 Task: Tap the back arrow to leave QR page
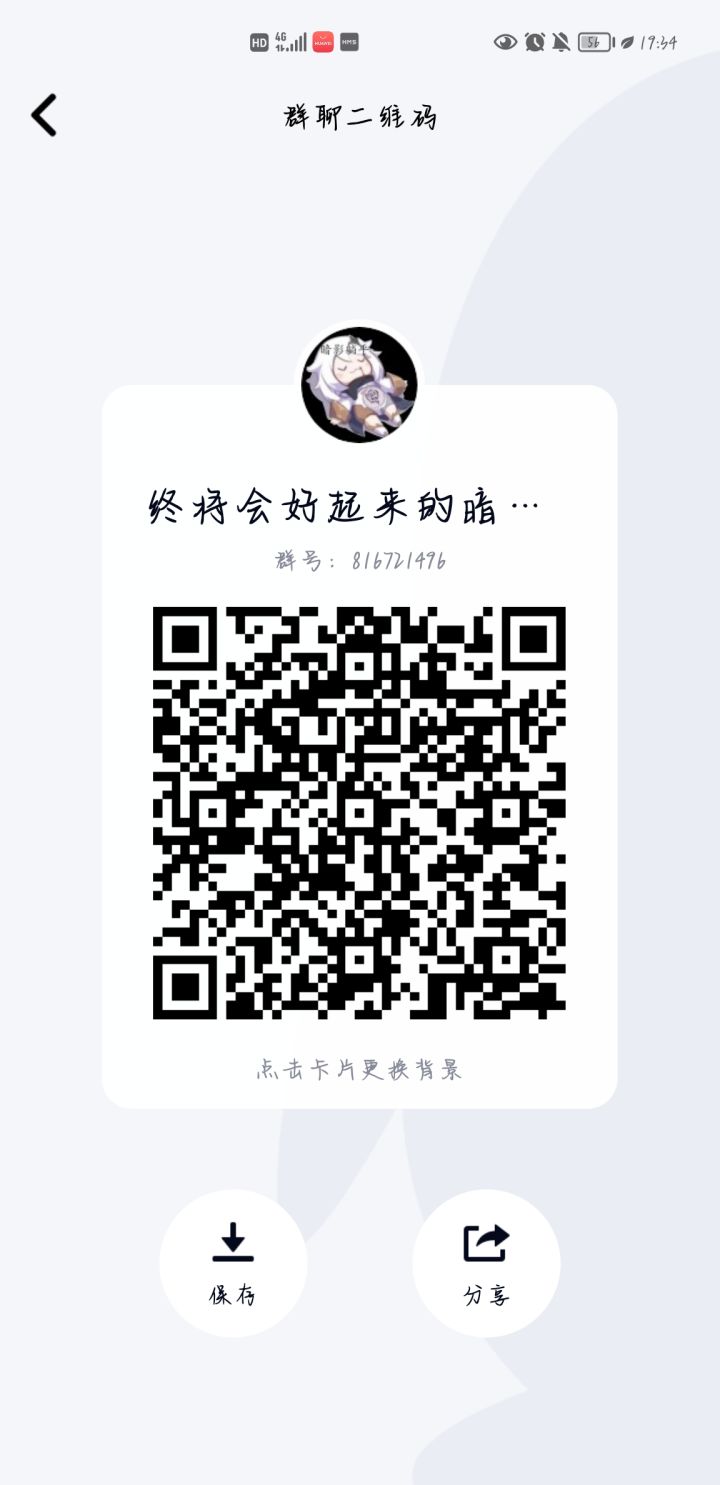tap(42, 115)
